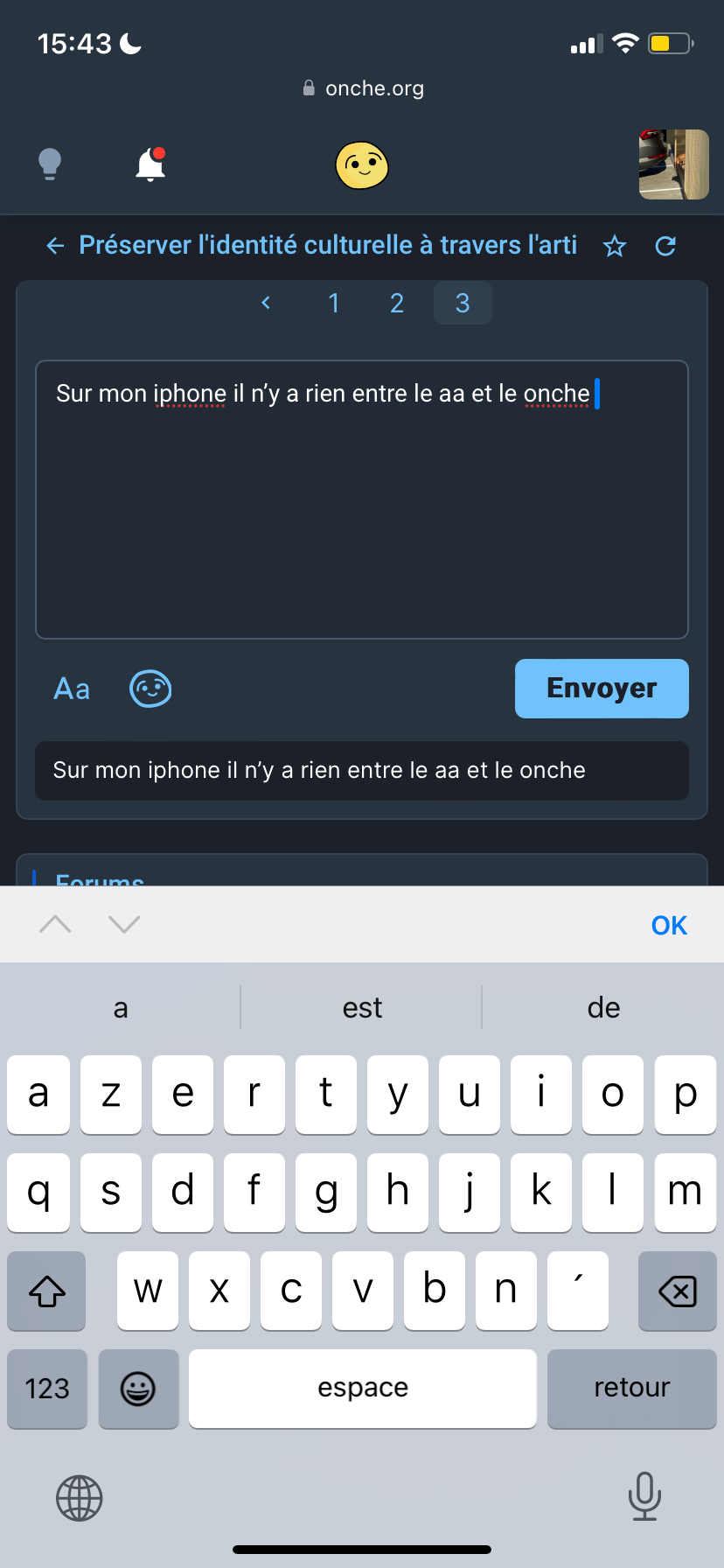Tap the backspace key
This screenshot has height=1568, width=724.
click(x=678, y=1291)
